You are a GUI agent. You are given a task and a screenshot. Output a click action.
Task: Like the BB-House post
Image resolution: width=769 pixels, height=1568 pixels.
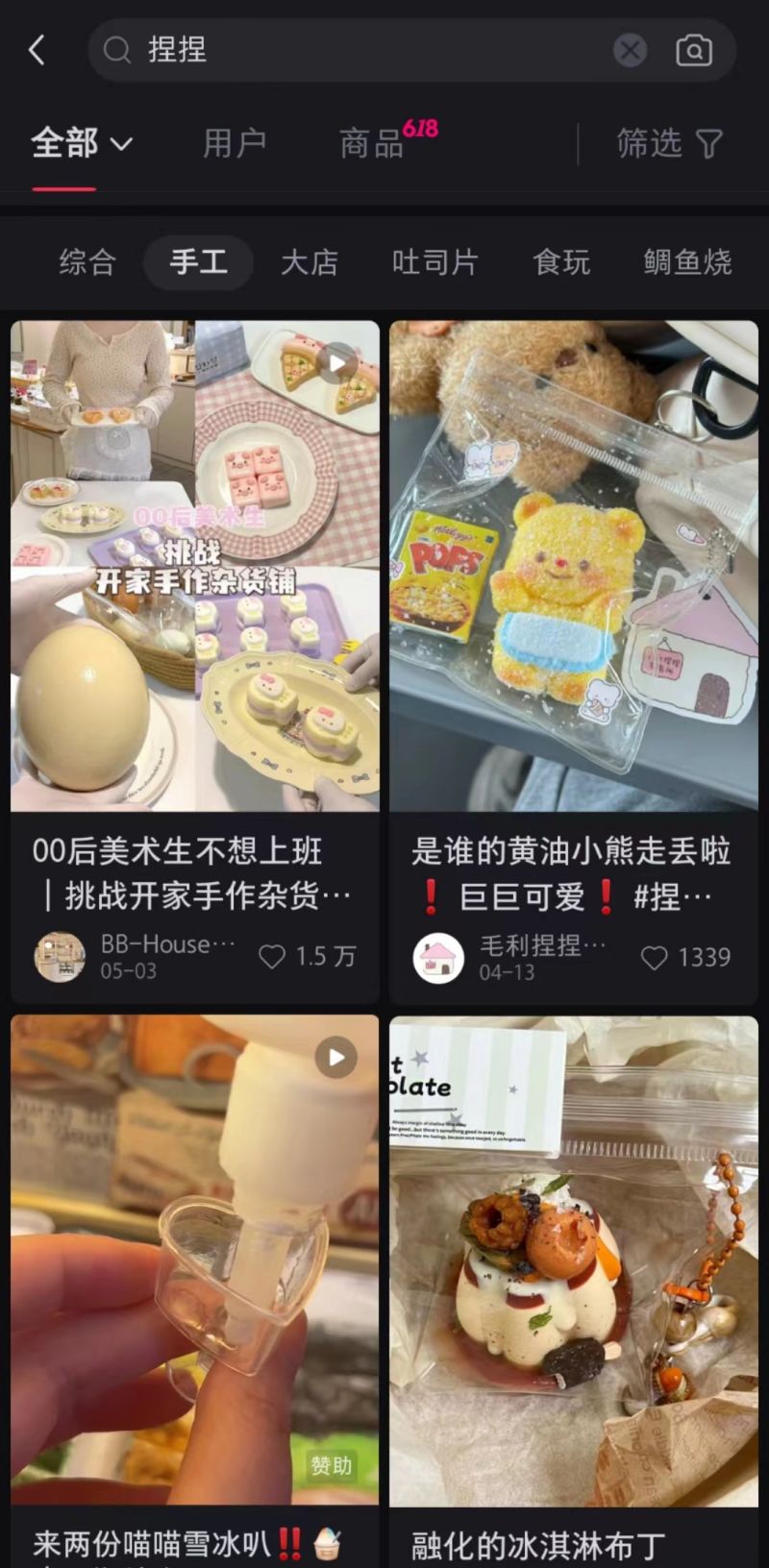pos(273,956)
